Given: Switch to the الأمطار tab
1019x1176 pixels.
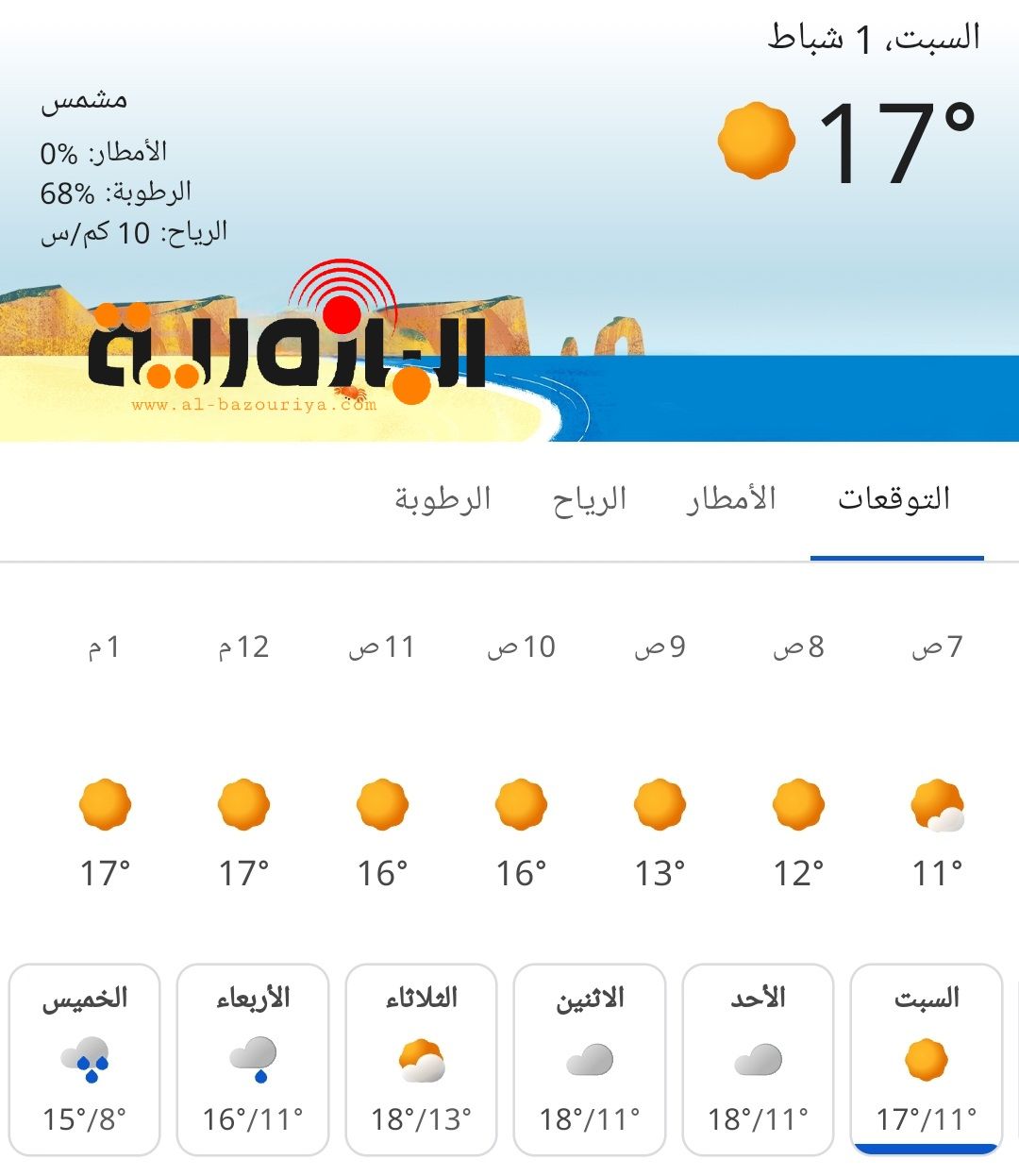Looking at the screenshot, I should [x=731, y=499].
